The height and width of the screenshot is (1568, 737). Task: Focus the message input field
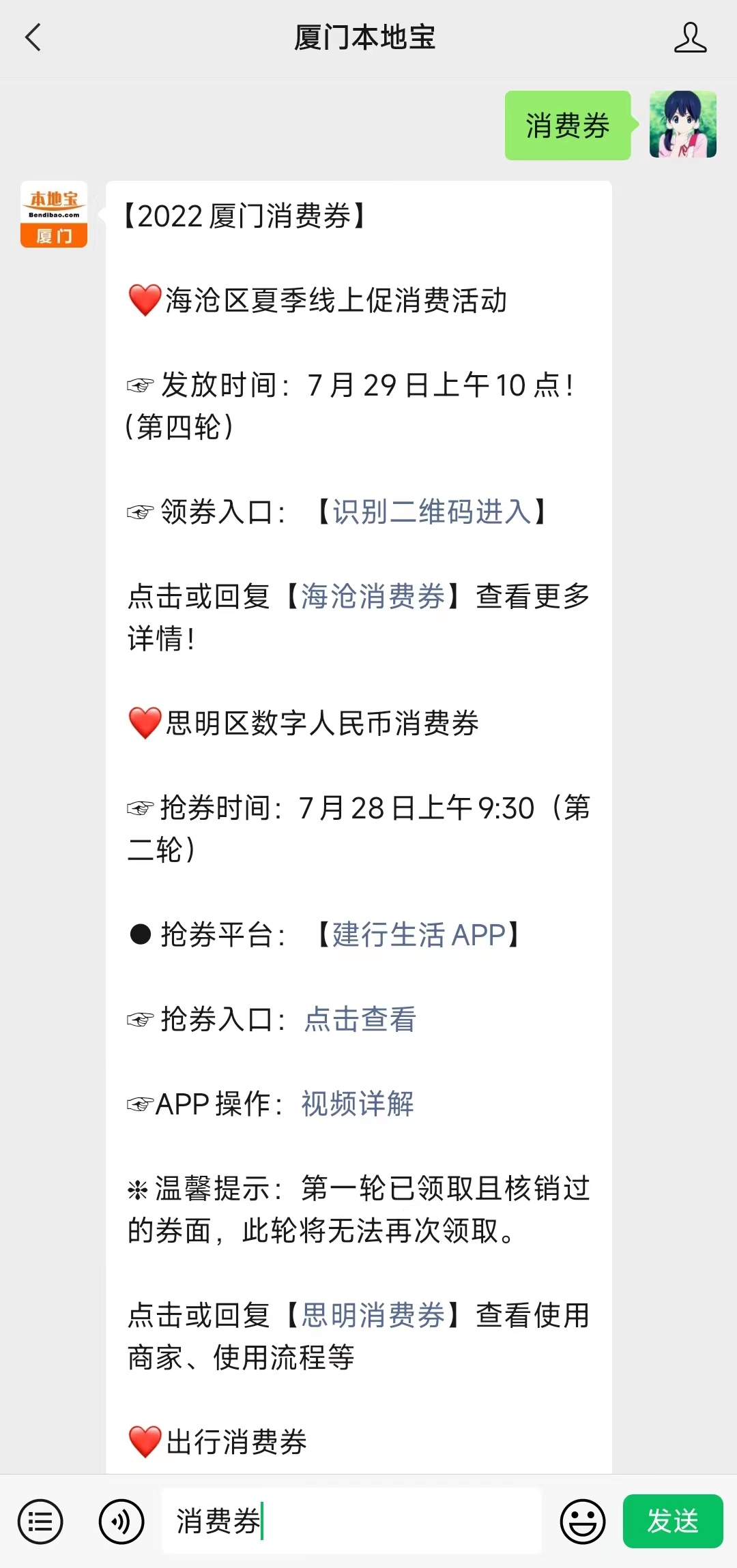[x=396, y=1522]
